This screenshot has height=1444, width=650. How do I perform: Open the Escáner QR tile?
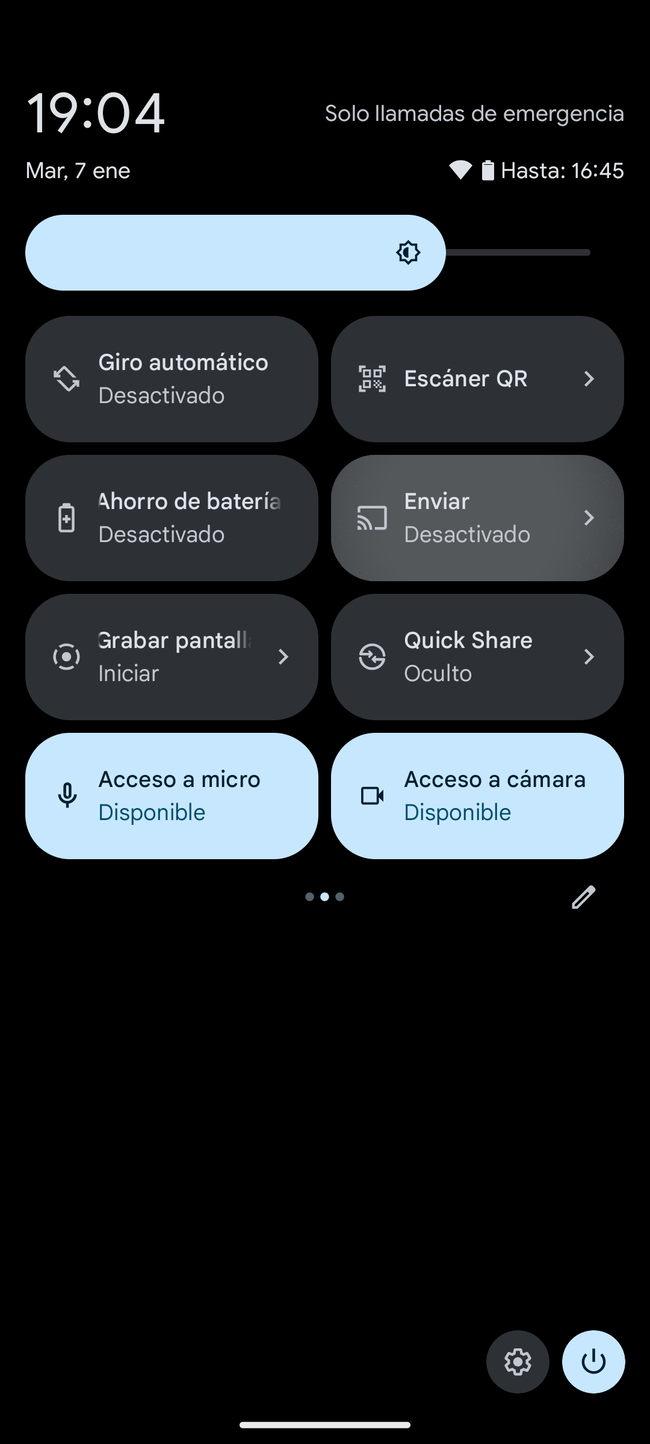click(x=477, y=379)
